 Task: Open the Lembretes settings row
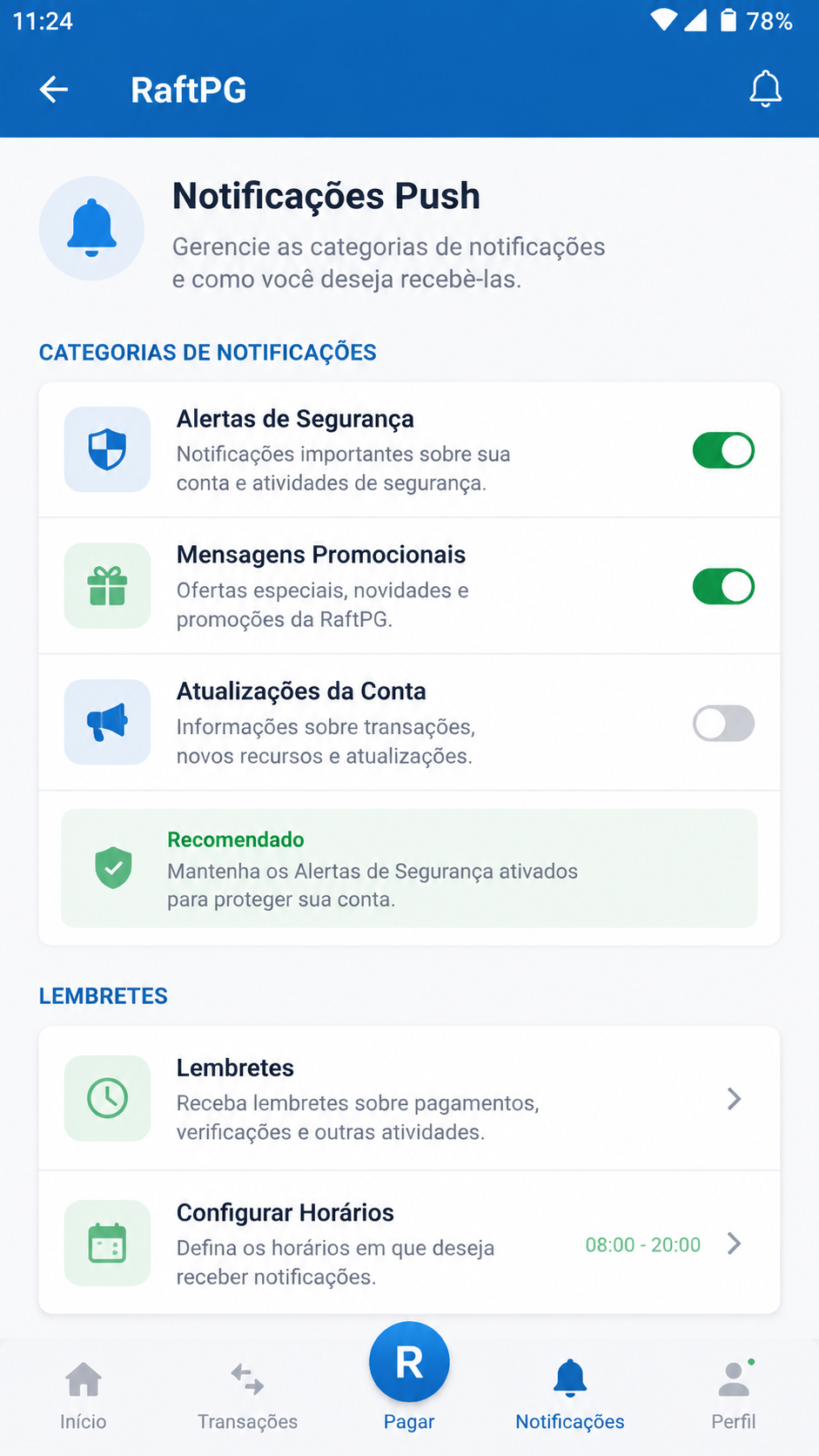[409, 1098]
